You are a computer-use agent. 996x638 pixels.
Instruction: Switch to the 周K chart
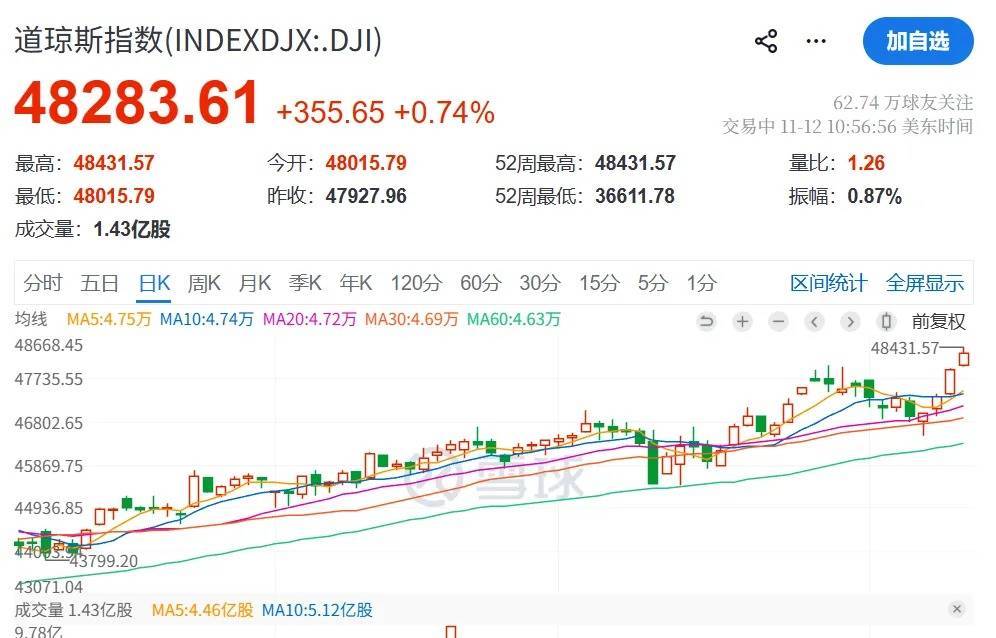(x=204, y=283)
